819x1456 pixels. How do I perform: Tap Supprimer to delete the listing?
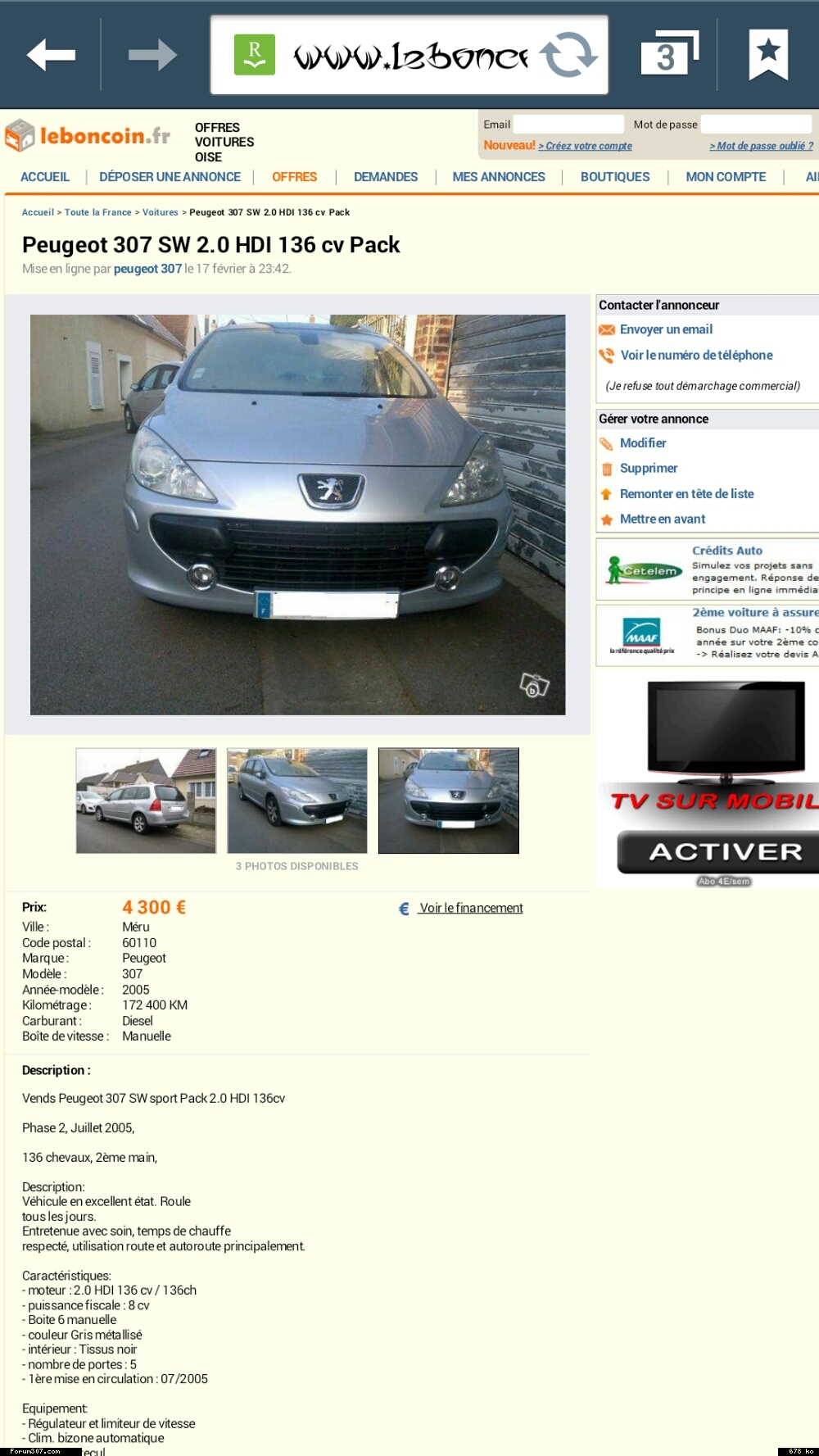[x=648, y=469]
